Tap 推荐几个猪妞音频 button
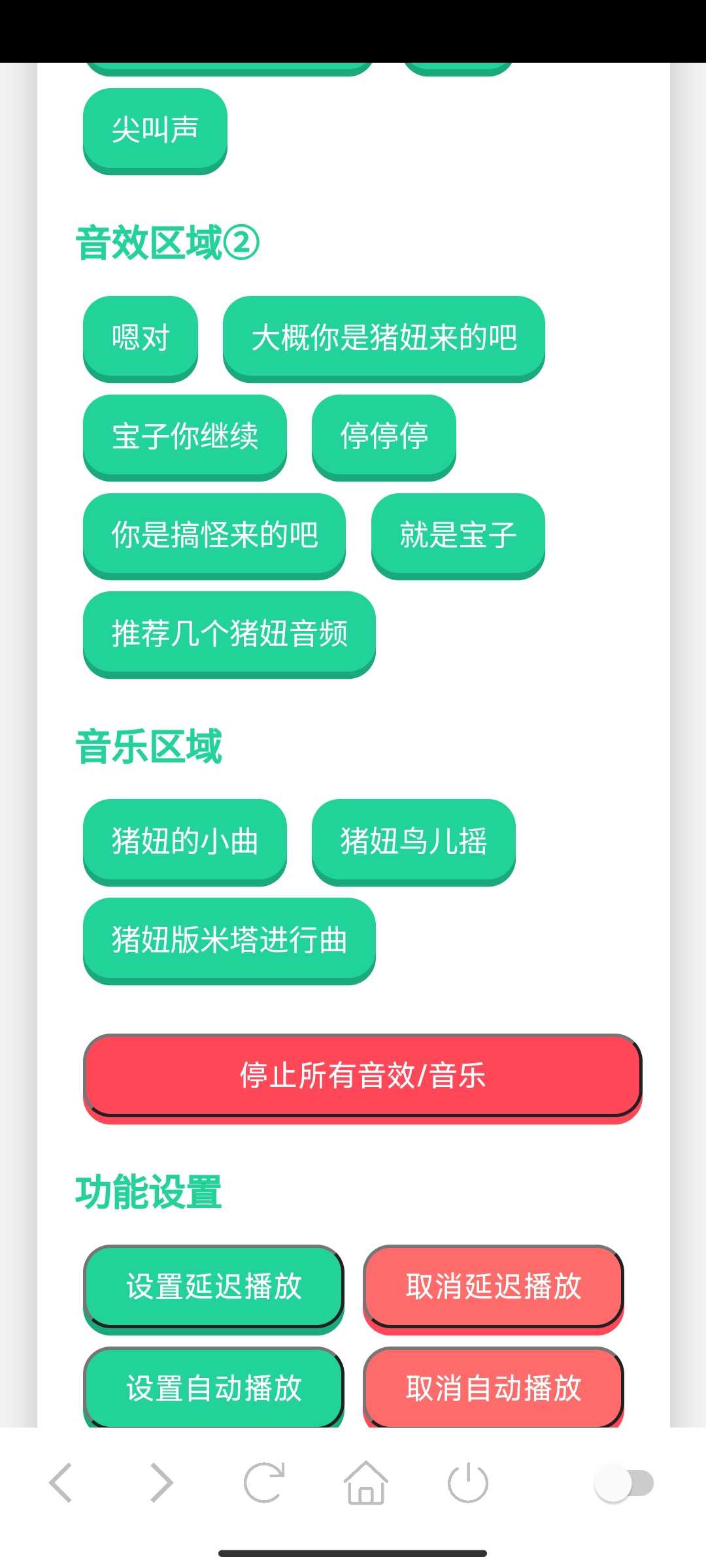Viewport: 706px width, 1568px height. (229, 633)
